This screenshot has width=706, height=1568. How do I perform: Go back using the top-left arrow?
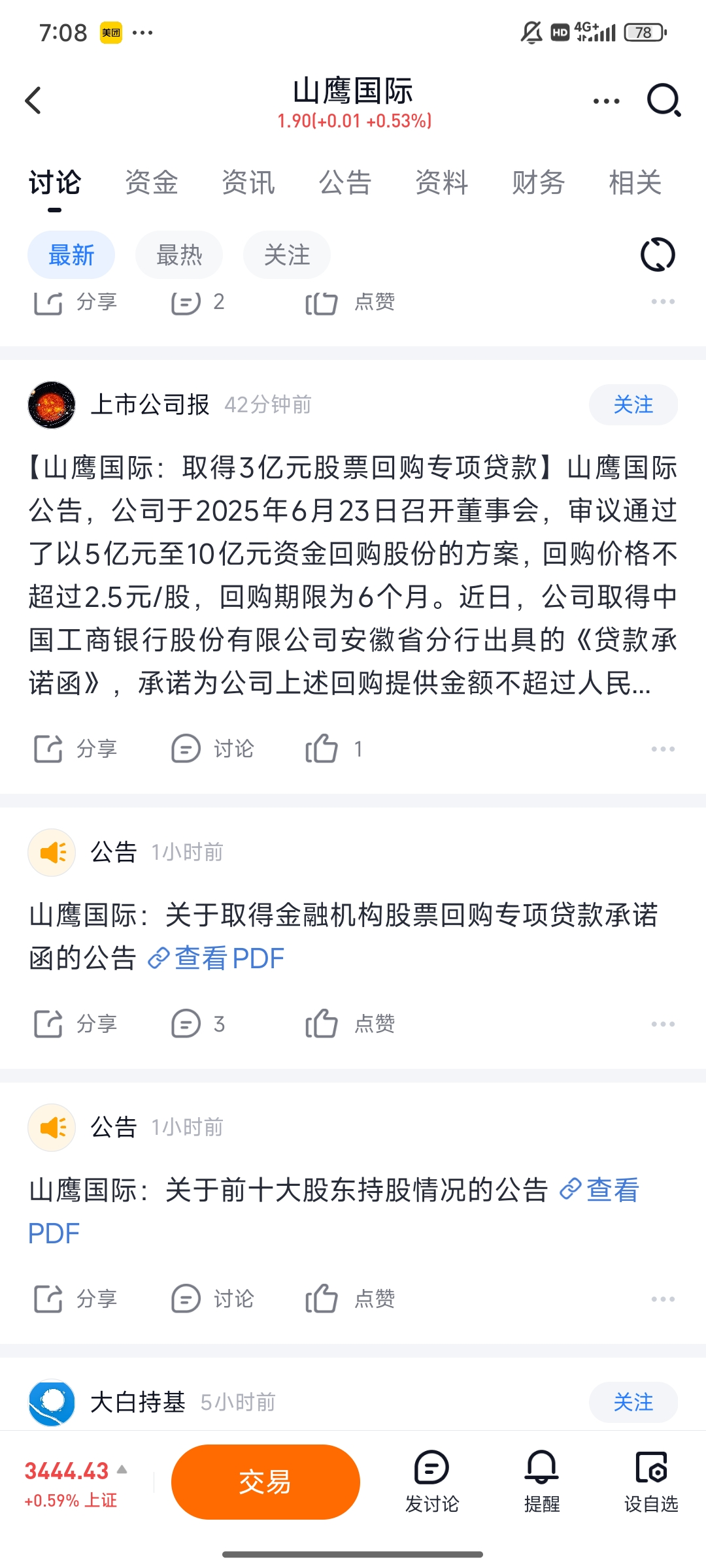pyautogui.click(x=34, y=101)
